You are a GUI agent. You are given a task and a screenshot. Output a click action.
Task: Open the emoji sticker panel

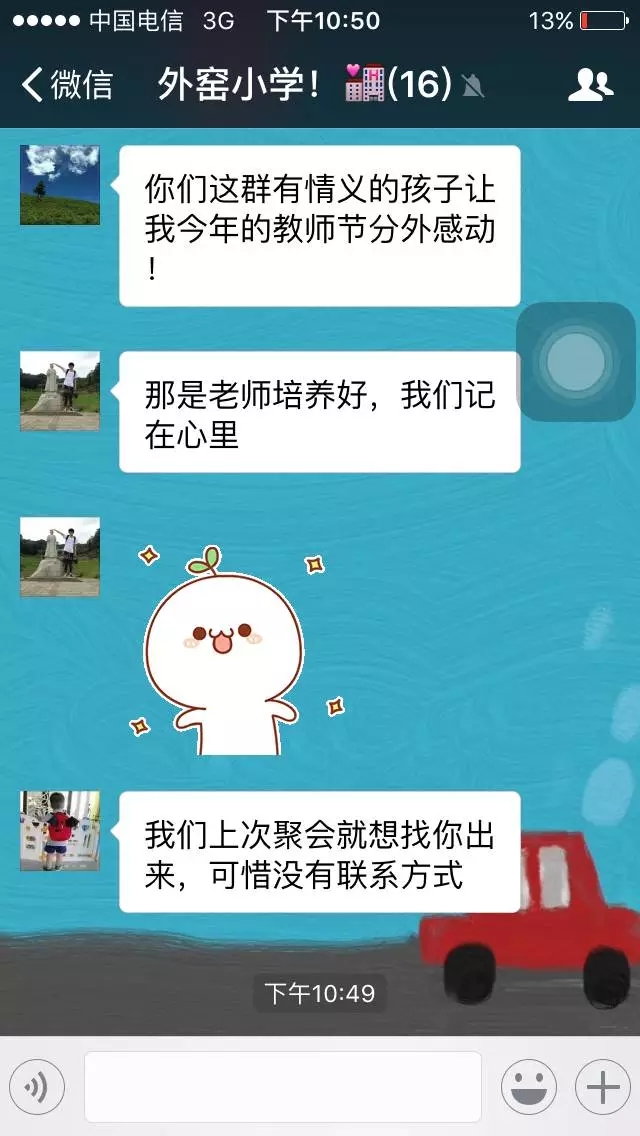(528, 1087)
